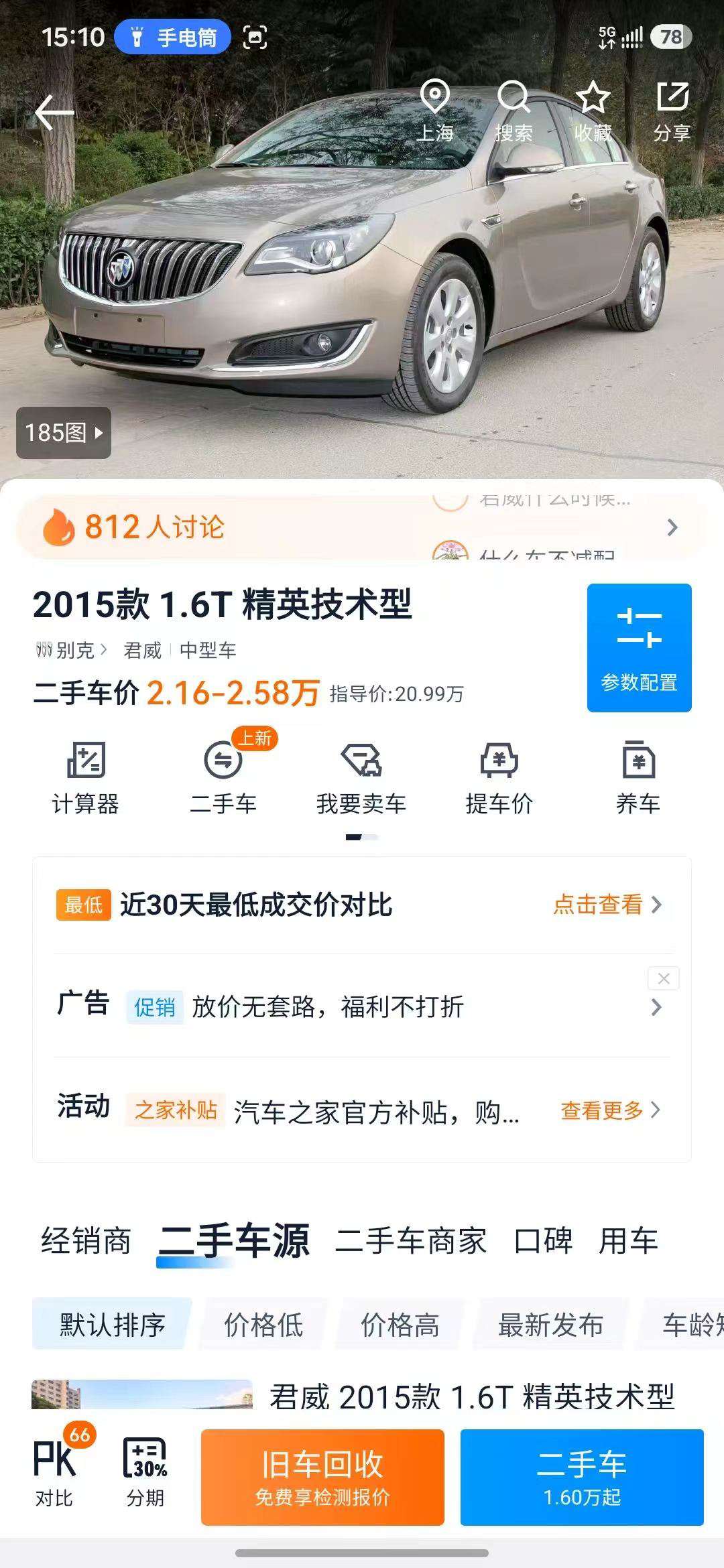This screenshot has width=724, height=1568.
Task: Open 旧车回收 free inspection quote
Action: tap(322, 1477)
